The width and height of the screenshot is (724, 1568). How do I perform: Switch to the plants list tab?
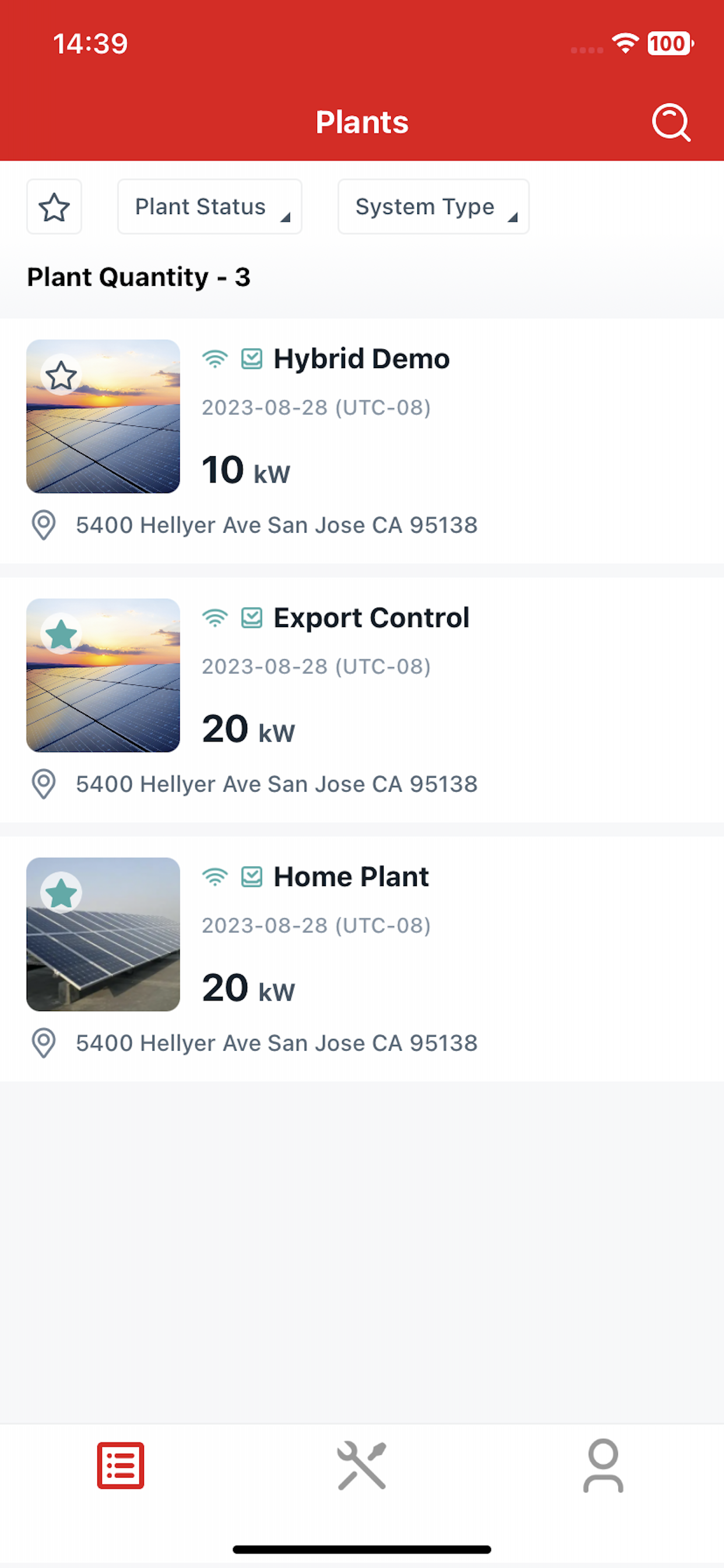(121, 1466)
